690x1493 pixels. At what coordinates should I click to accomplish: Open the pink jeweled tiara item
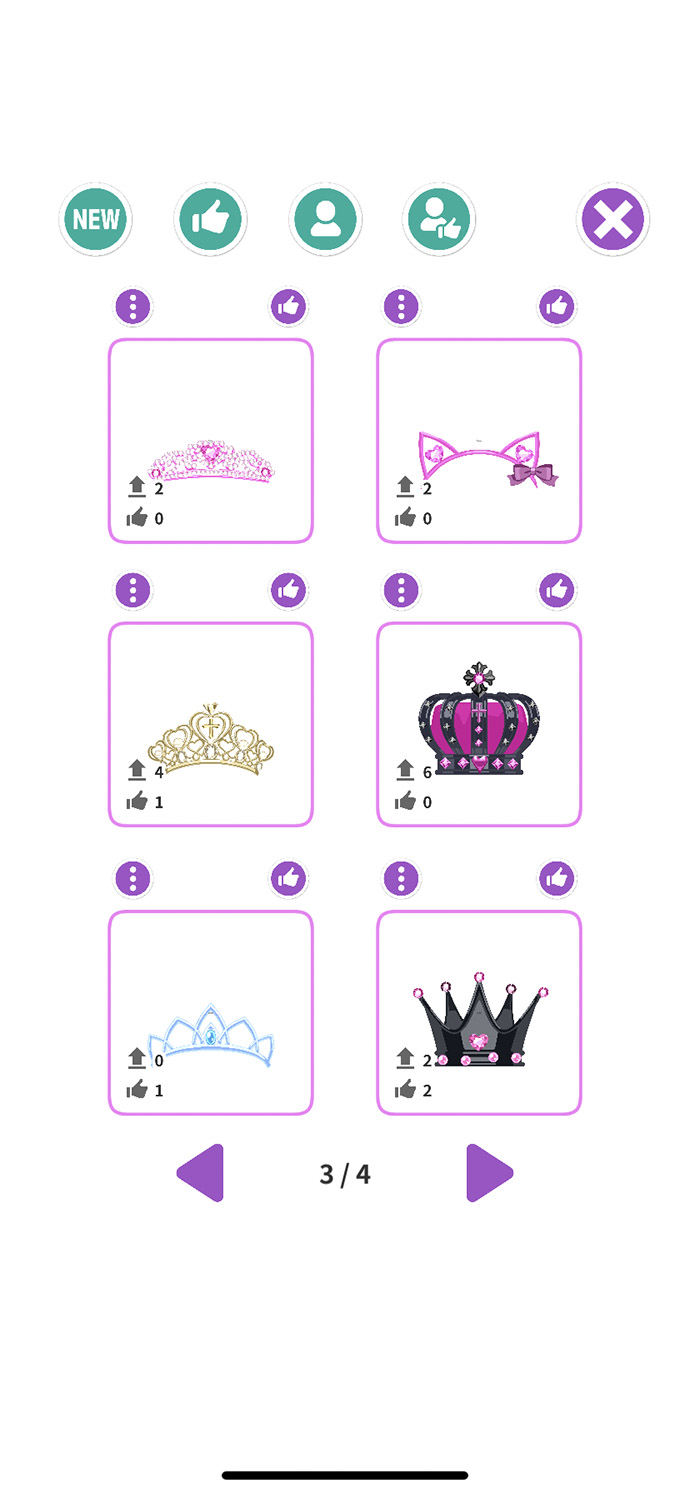(210, 441)
